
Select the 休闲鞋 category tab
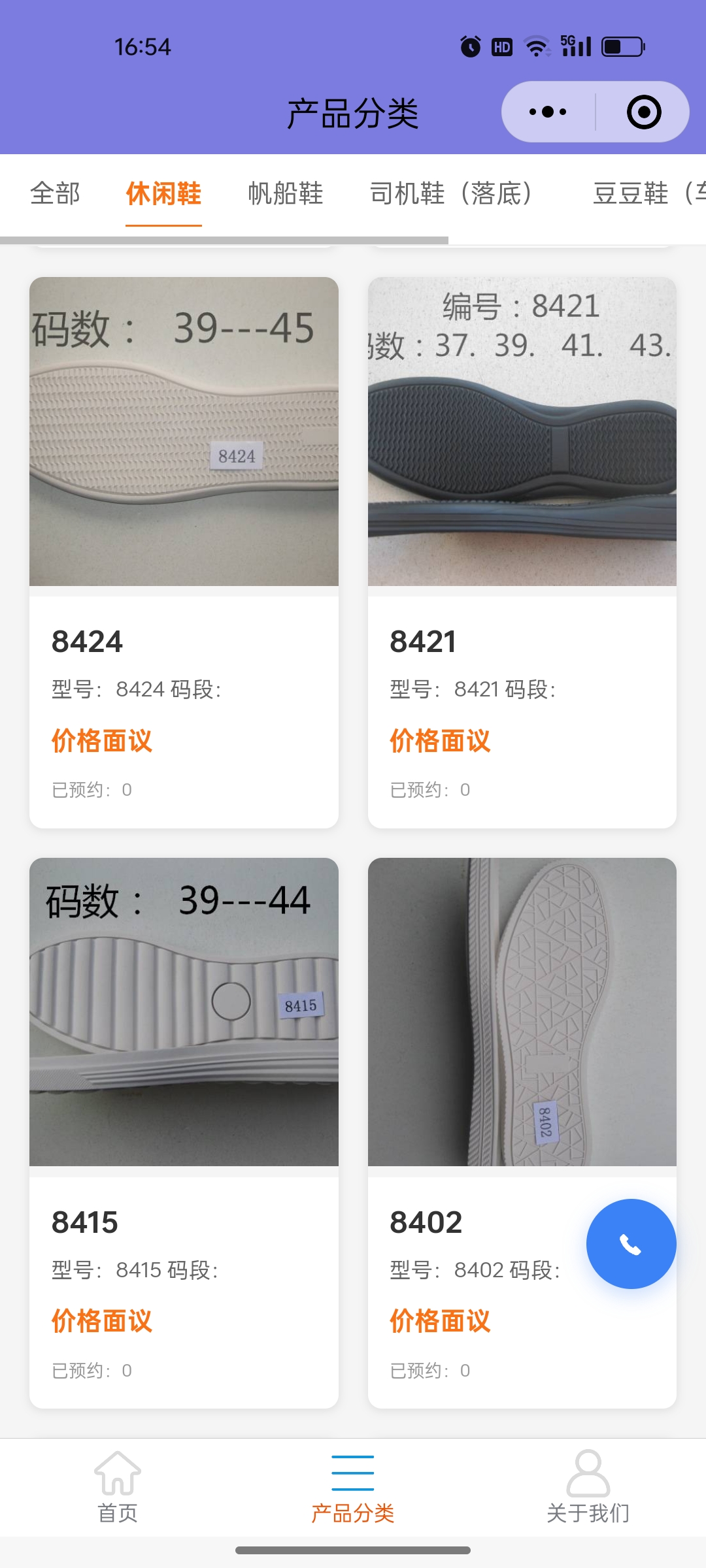[163, 193]
